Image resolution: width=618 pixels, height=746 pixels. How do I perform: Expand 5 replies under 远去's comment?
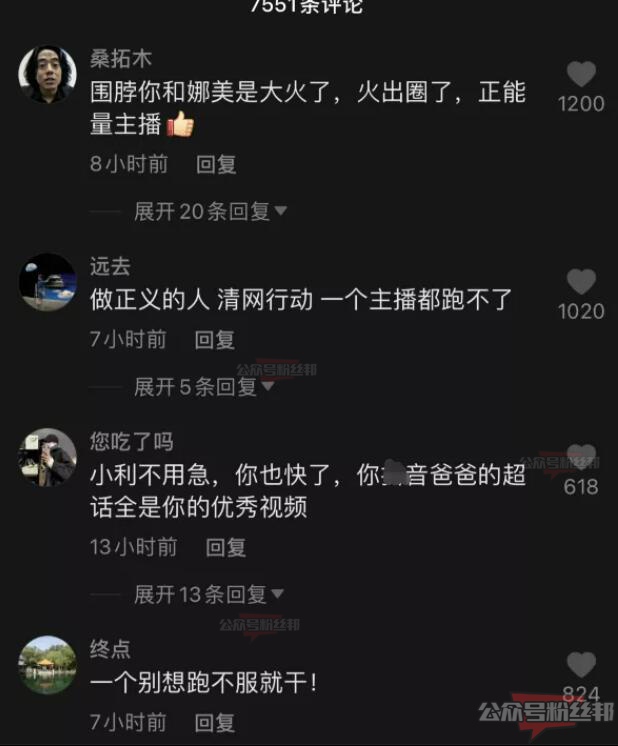point(203,386)
